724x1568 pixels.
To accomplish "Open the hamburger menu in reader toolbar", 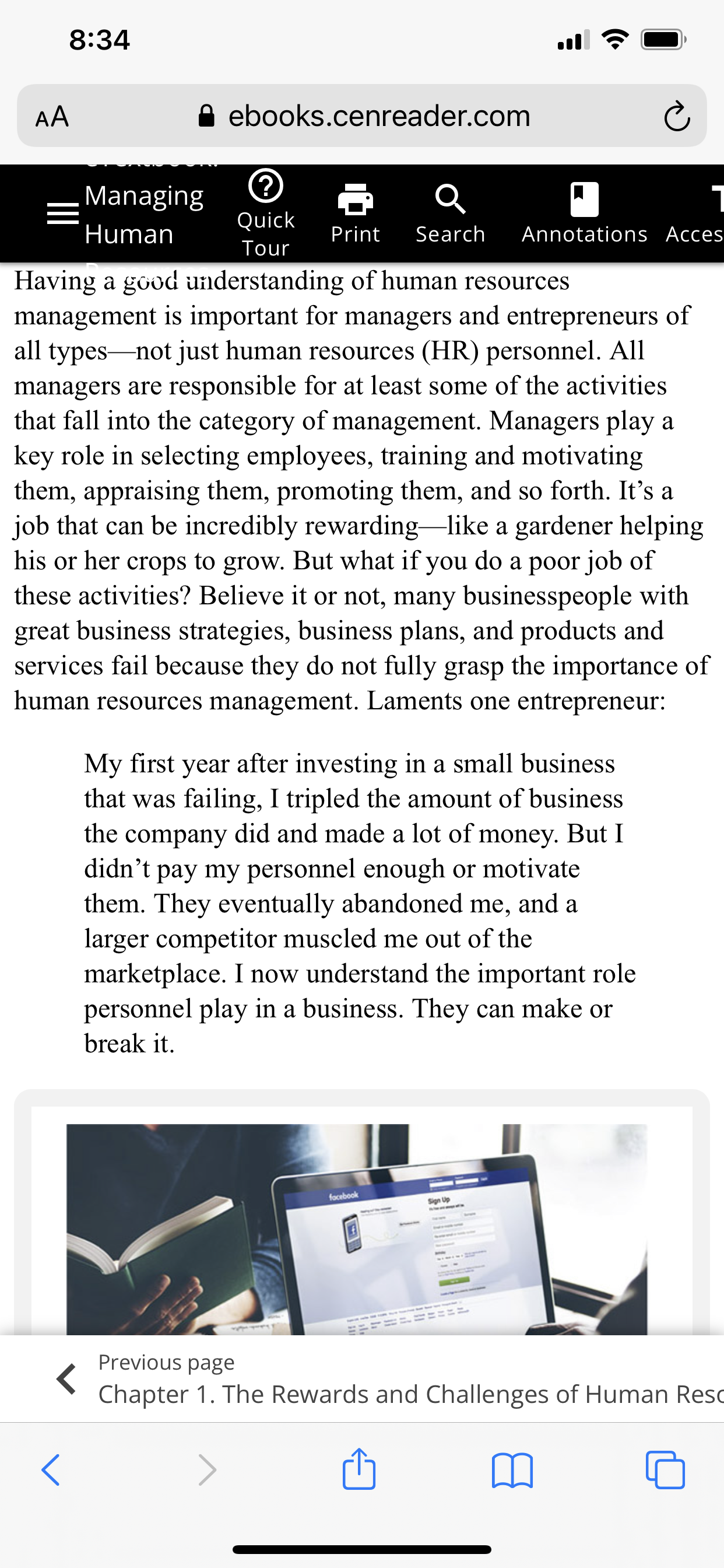I will click(x=63, y=213).
